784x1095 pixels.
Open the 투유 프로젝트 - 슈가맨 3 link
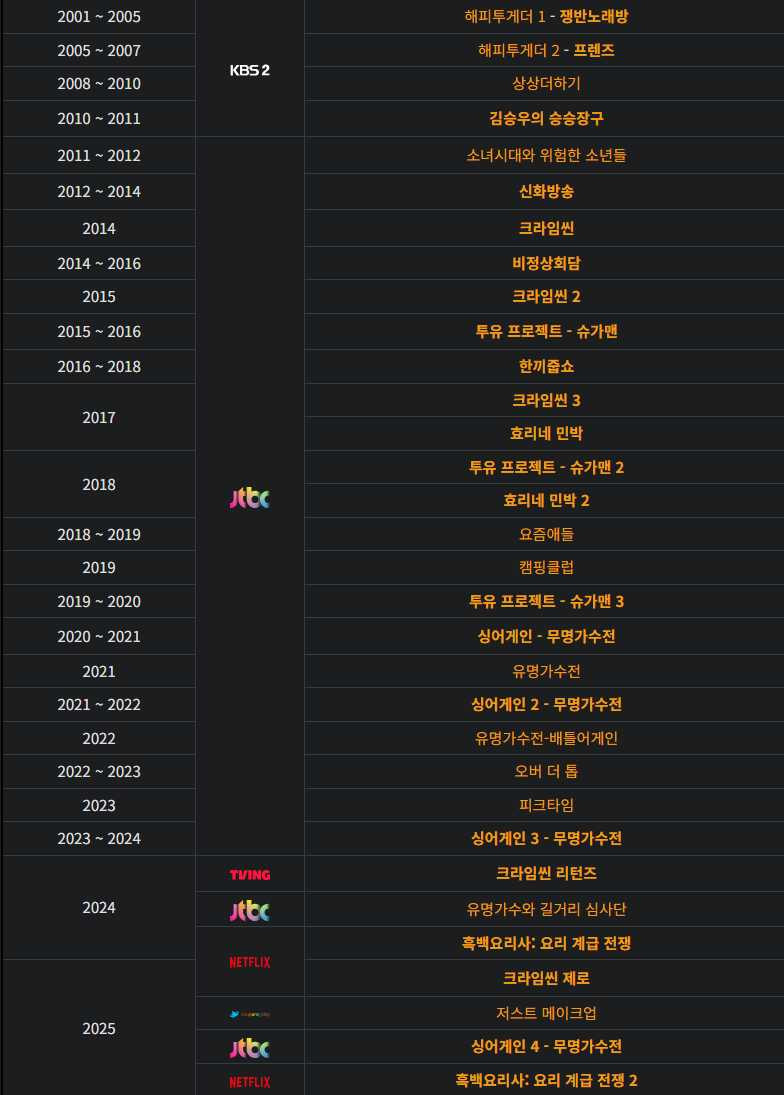click(546, 601)
